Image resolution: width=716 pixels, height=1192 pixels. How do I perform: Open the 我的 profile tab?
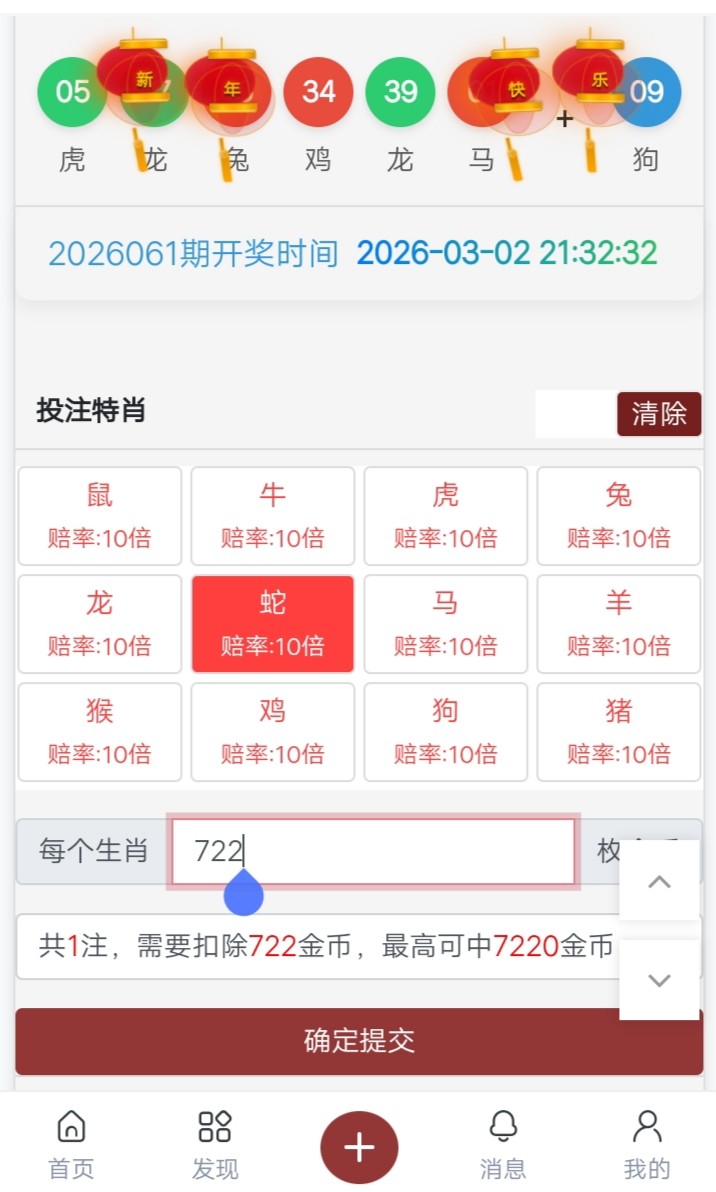pos(647,1143)
